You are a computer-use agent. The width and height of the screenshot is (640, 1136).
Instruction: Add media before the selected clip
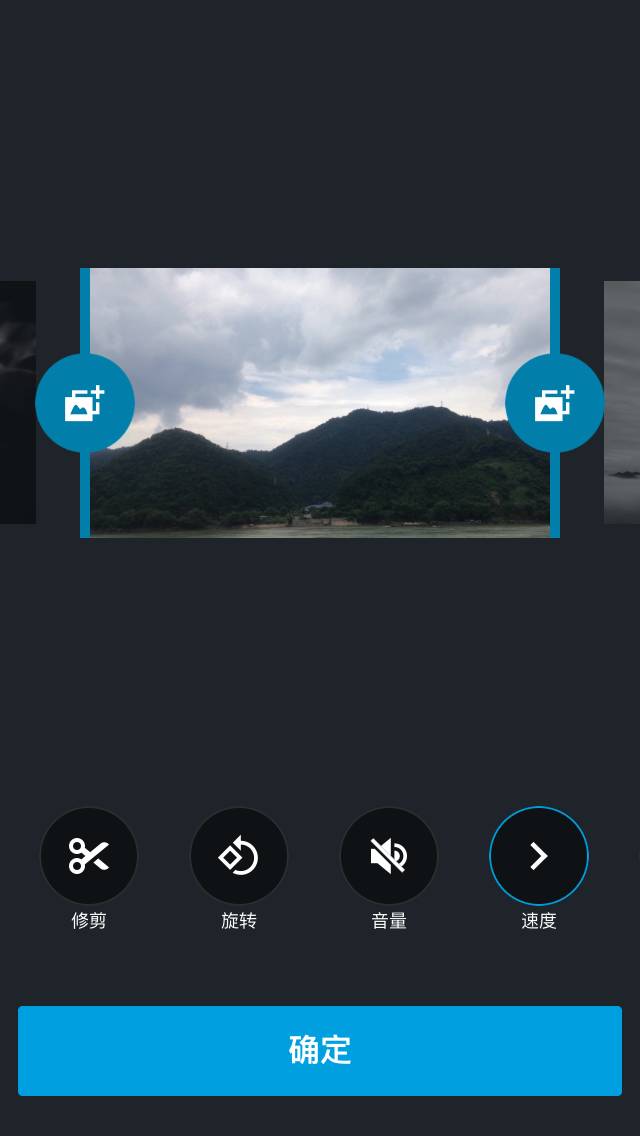coord(85,403)
